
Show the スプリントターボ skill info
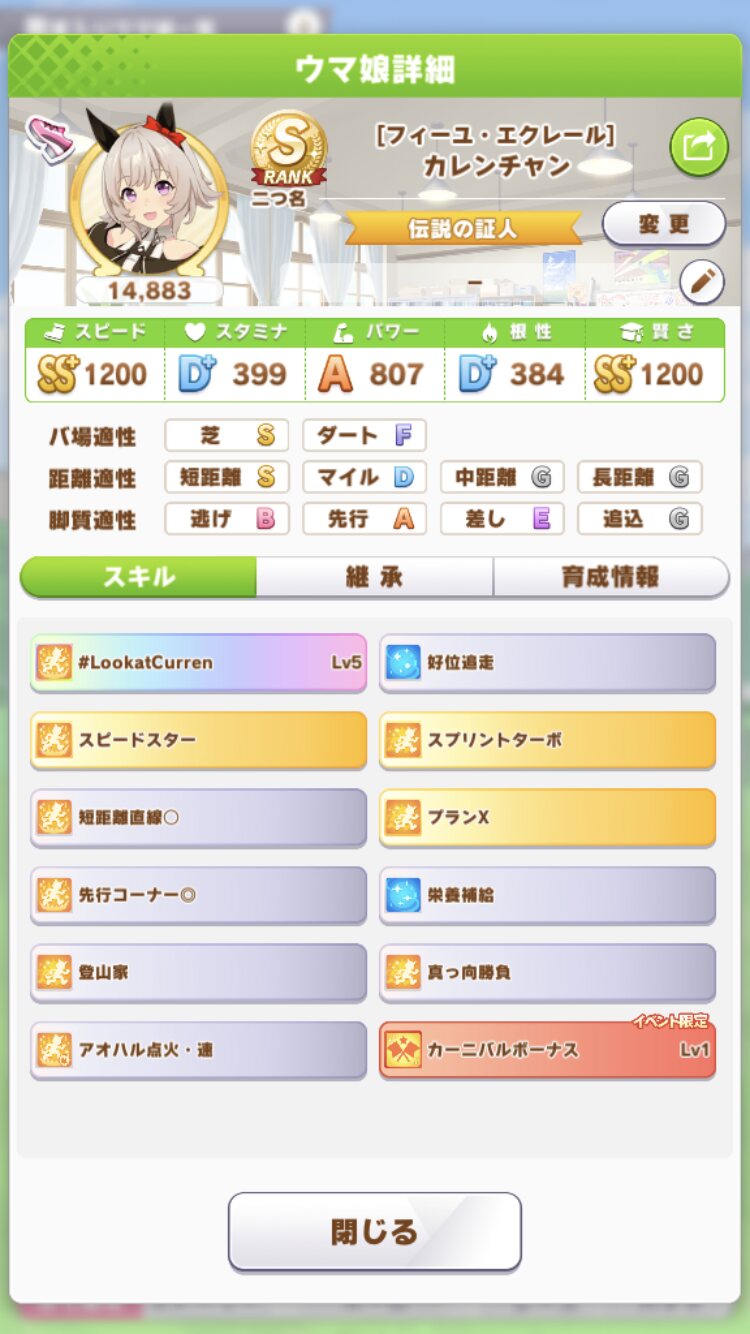(547, 740)
